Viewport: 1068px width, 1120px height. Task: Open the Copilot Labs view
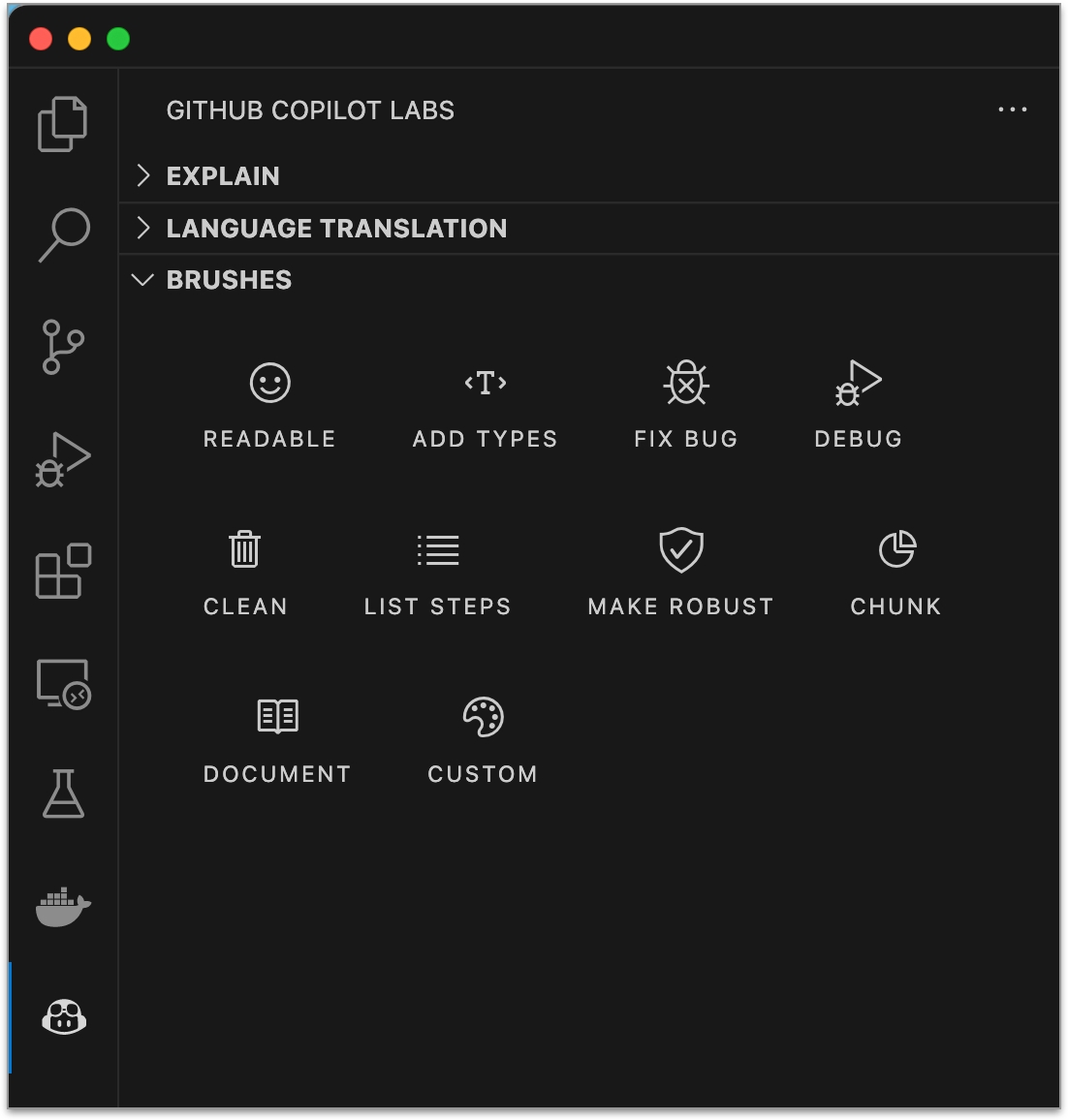(x=64, y=1017)
